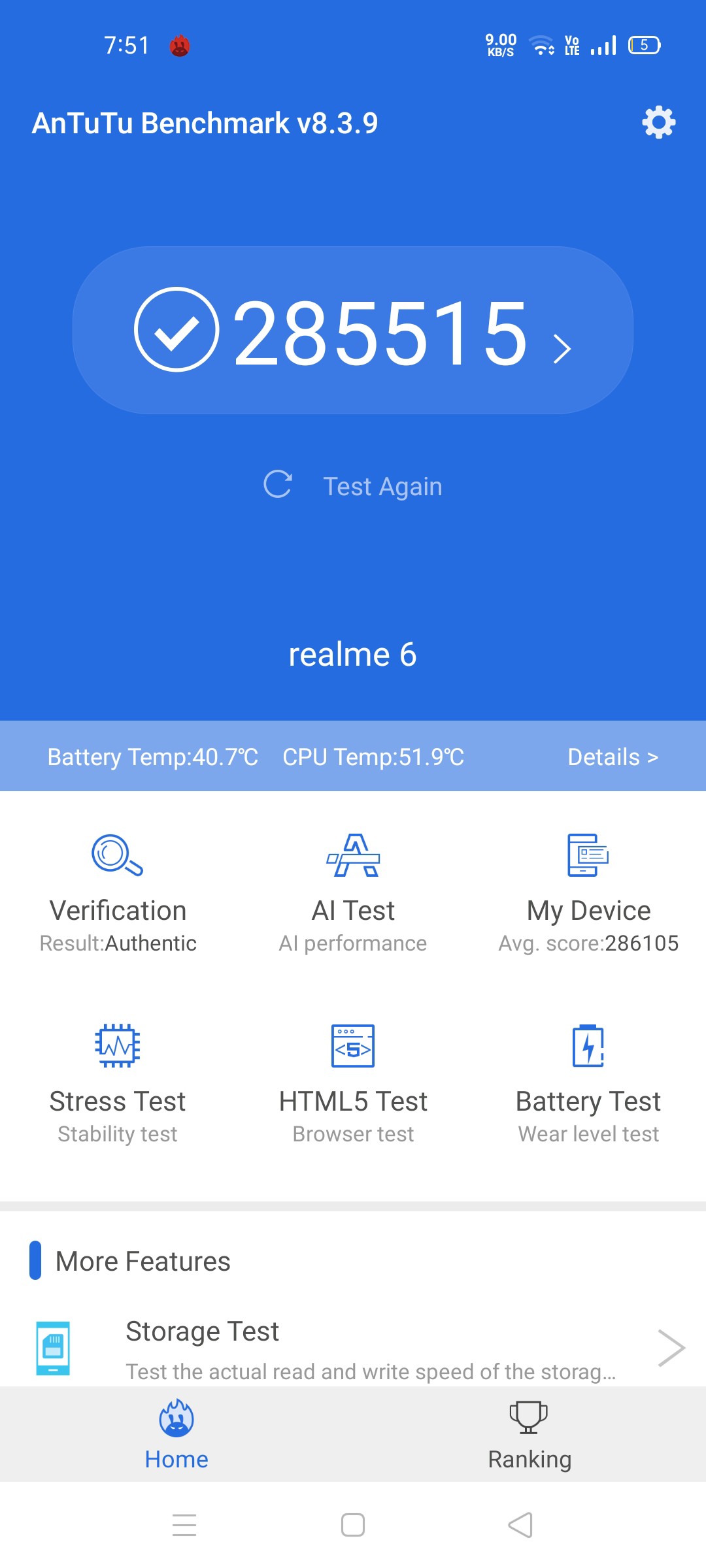Image resolution: width=706 pixels, height=1568 pixels.
Task: Open AnTuTu settings gear
Action: tap(658, 122)
